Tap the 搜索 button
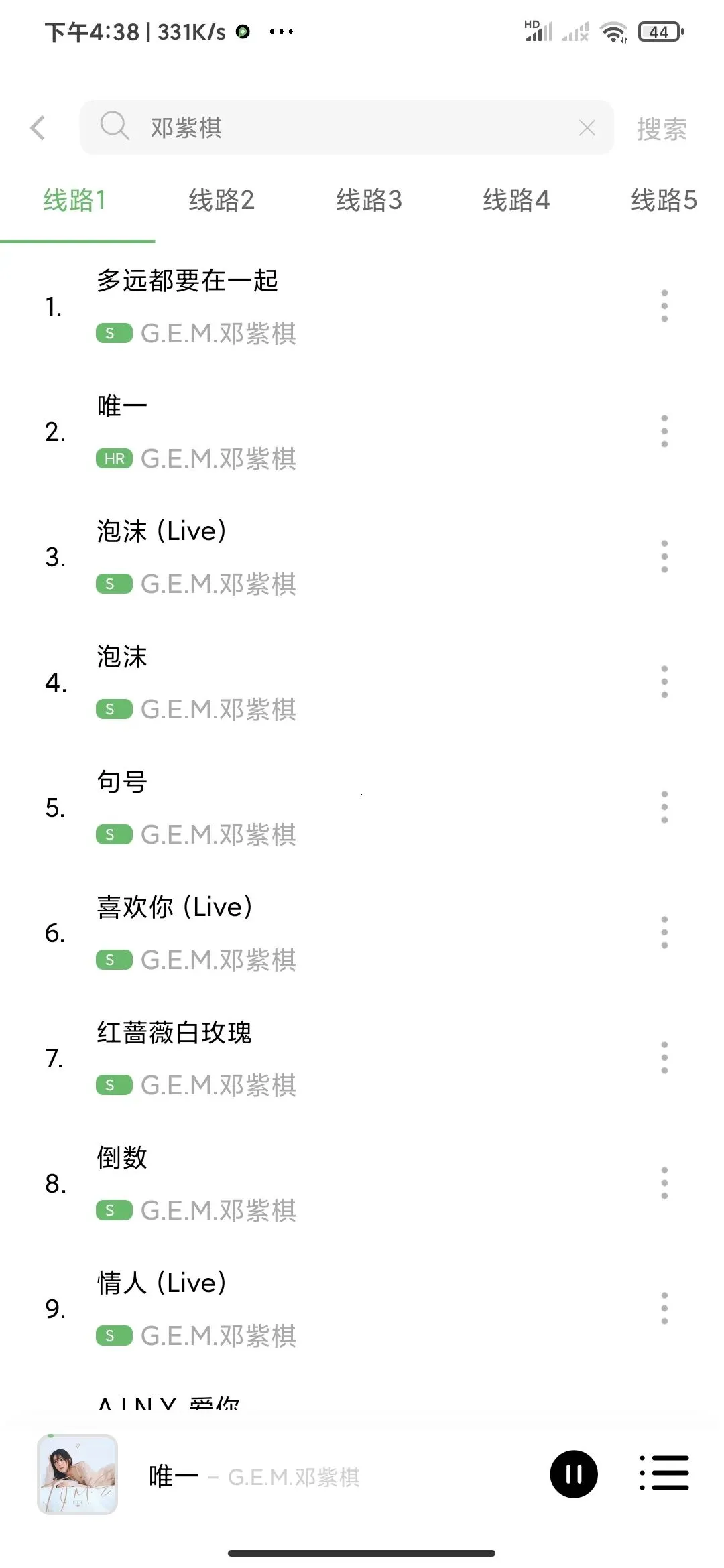Screen dimensions: 724x1568 point(662,129)
